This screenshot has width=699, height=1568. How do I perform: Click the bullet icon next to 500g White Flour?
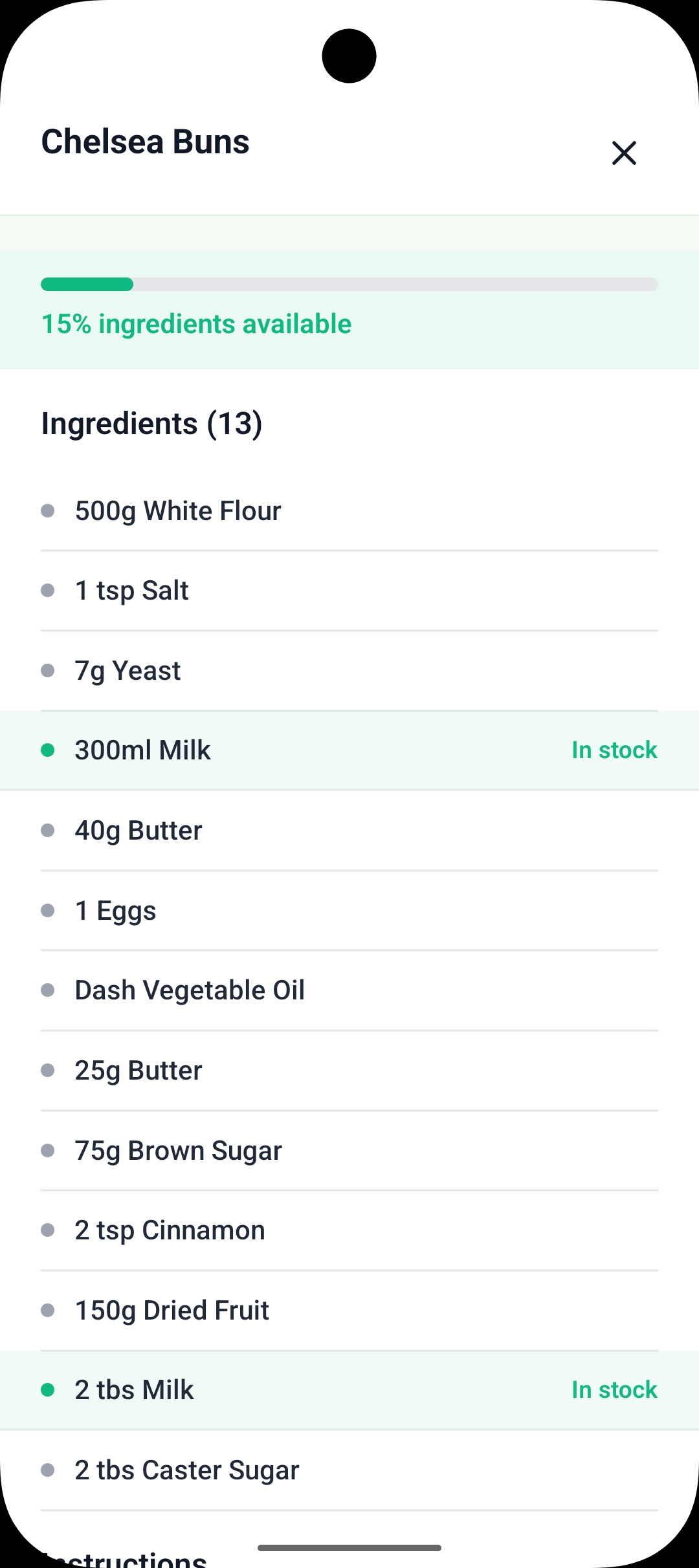pos(49,510)
